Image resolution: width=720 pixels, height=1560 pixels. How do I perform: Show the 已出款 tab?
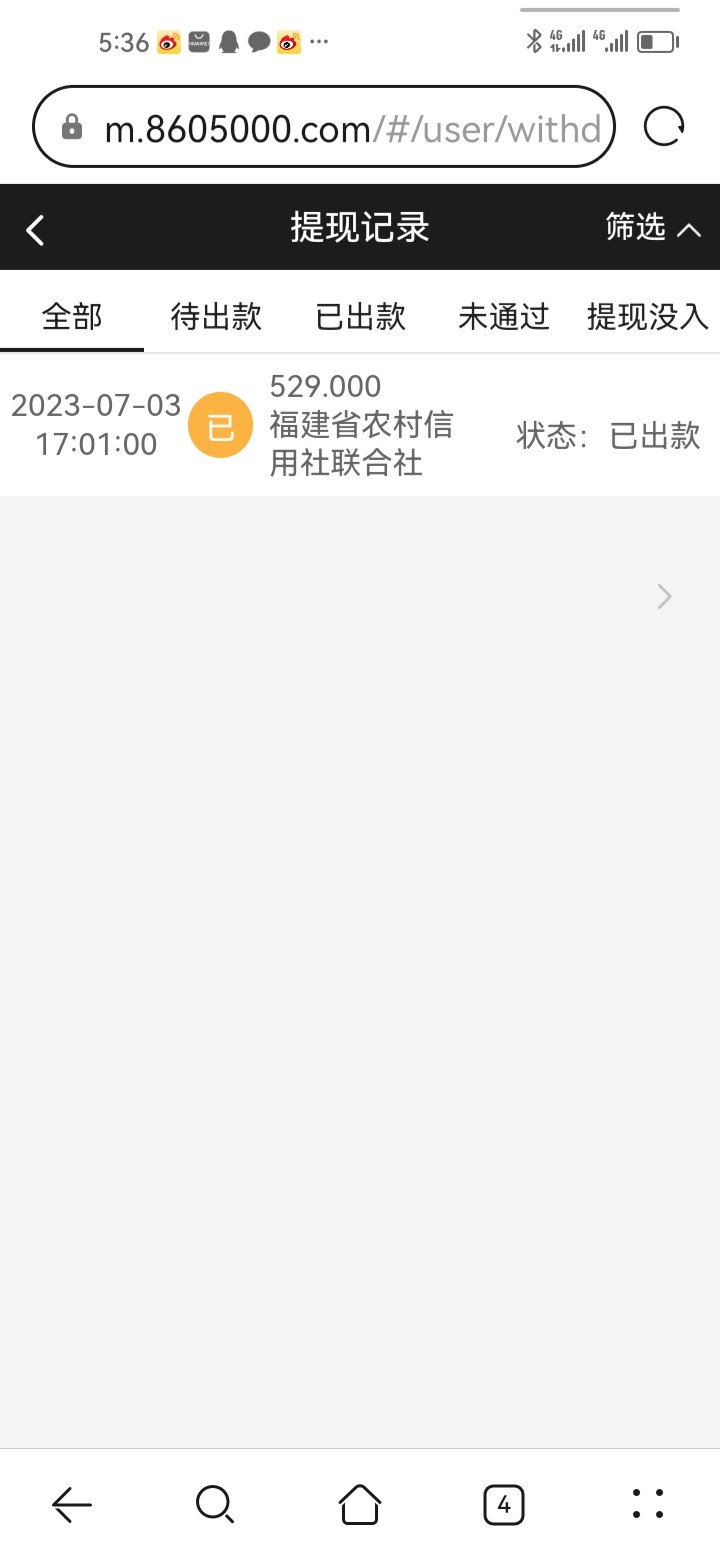[361, 317]
